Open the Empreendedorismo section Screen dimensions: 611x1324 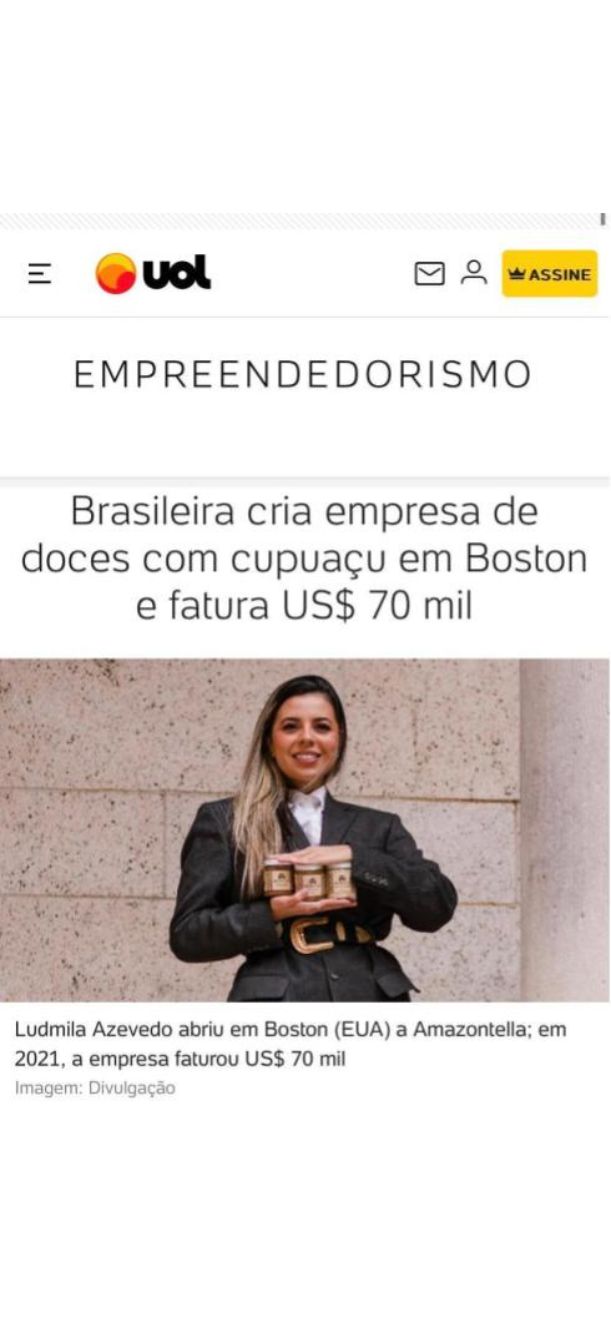click(x=303, y=375)
